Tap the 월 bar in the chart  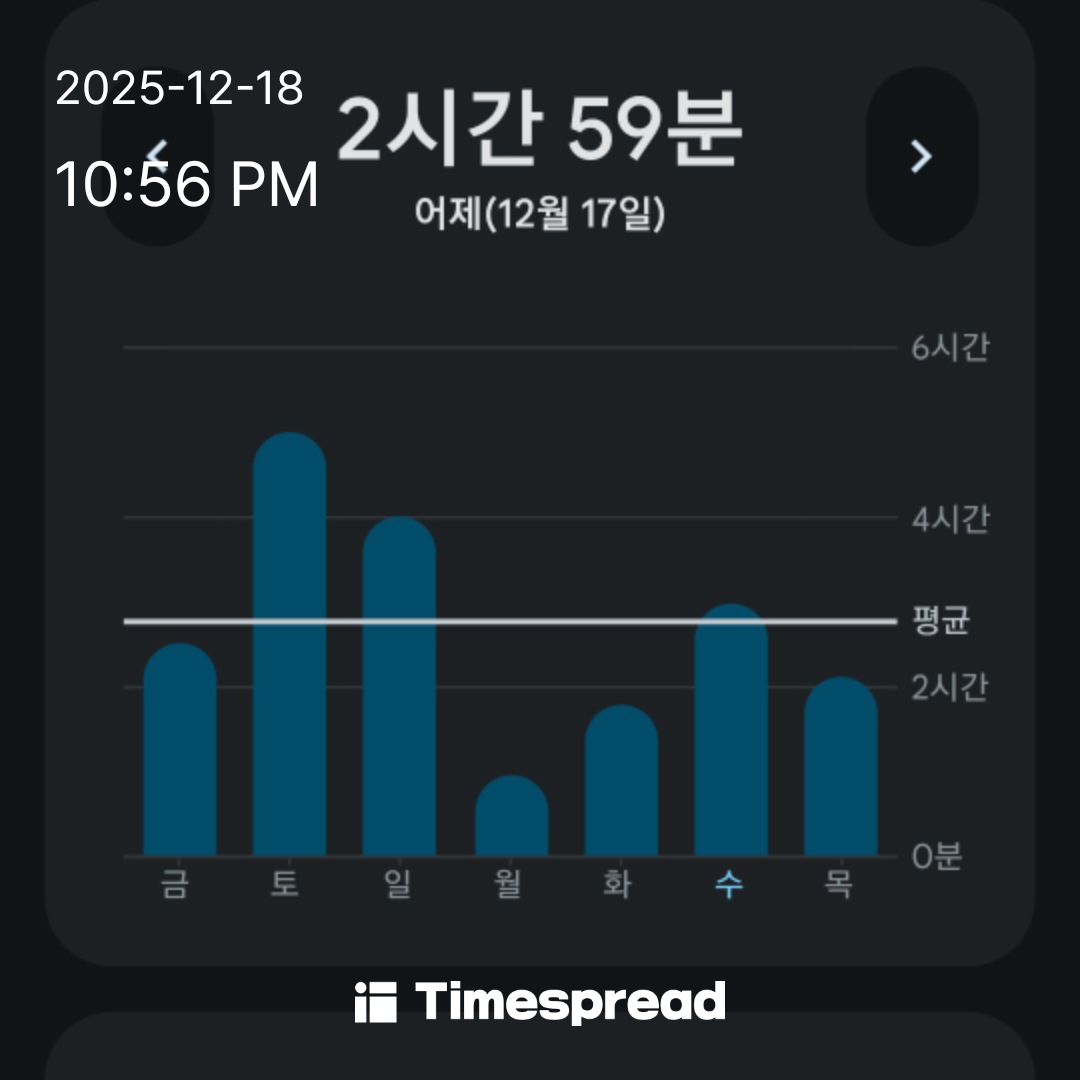point(511,816)
